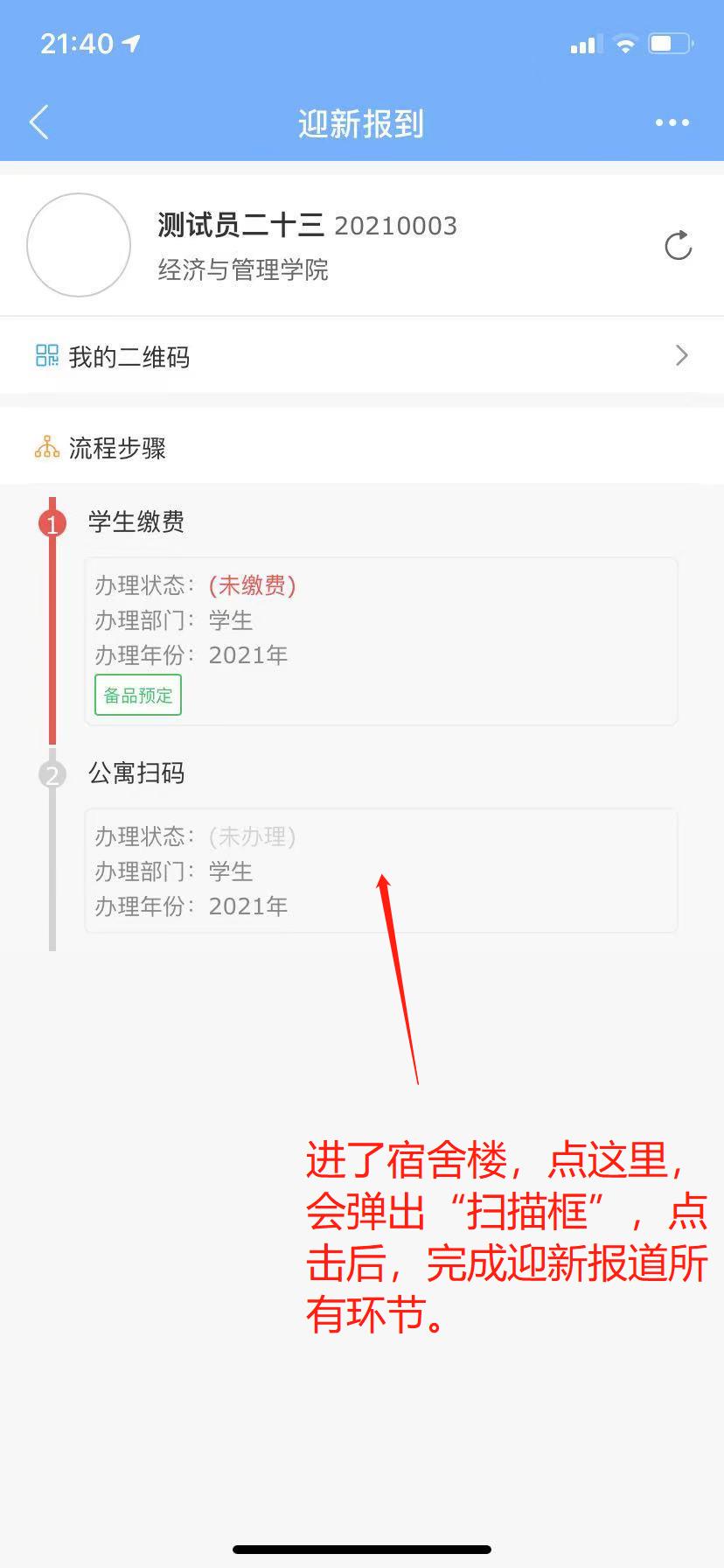The image size is (724, 1568).
Task: Go back from 迎新报到 page
Action: point(39,122)
